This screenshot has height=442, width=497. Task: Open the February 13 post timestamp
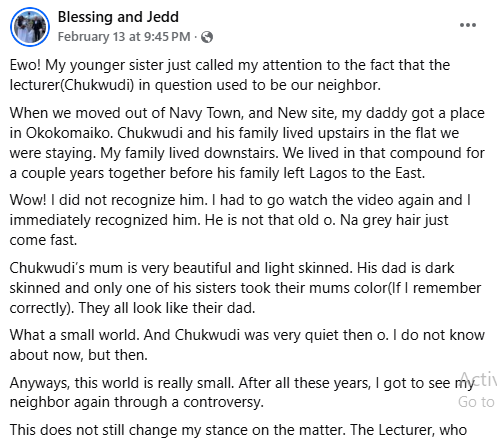point(124,37)
